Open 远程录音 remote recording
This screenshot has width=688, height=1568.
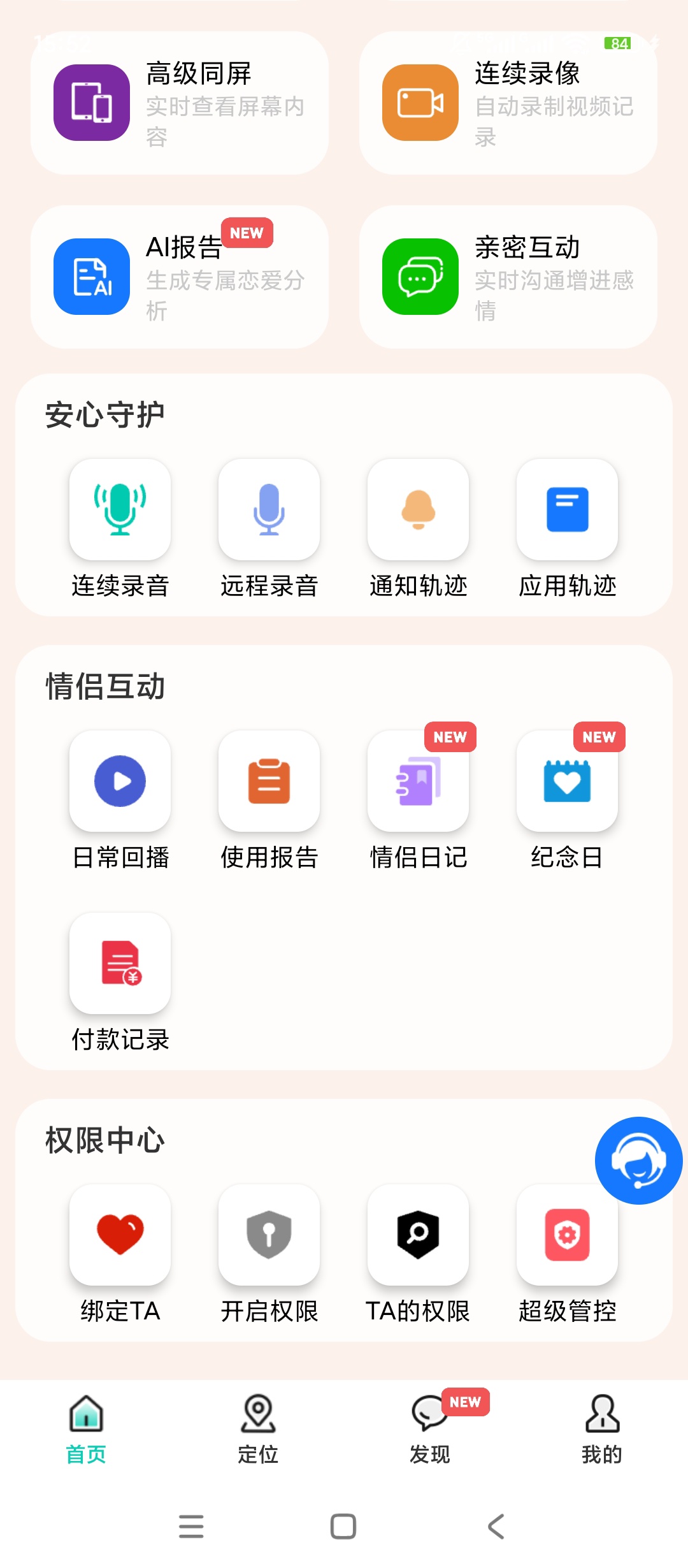pos(269,529)
